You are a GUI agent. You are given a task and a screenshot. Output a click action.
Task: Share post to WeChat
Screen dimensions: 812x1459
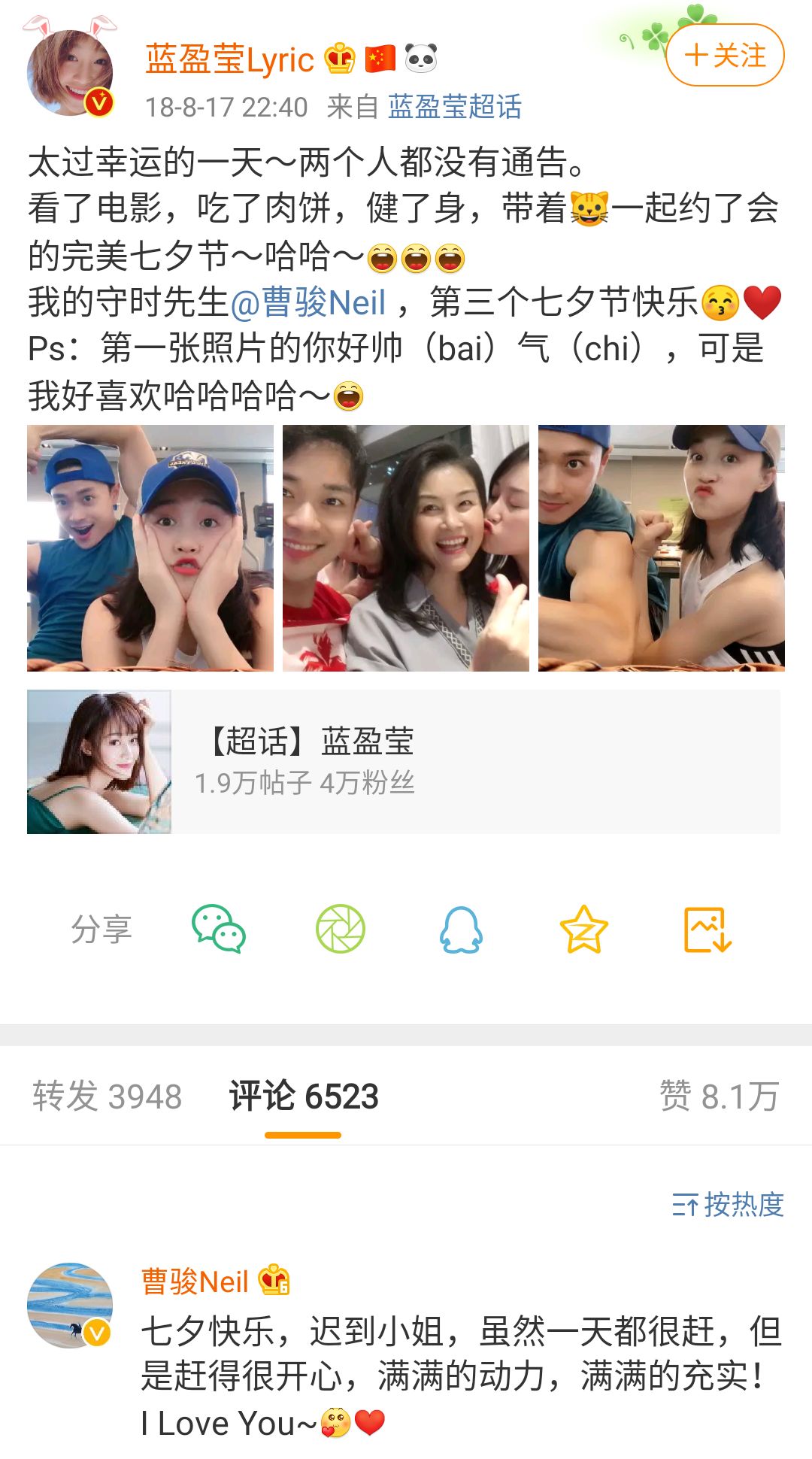(x=219, y=930)
